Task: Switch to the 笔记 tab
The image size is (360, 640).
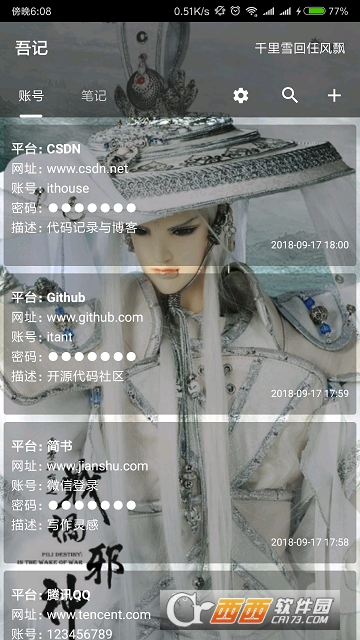Action: coord(93,96)
